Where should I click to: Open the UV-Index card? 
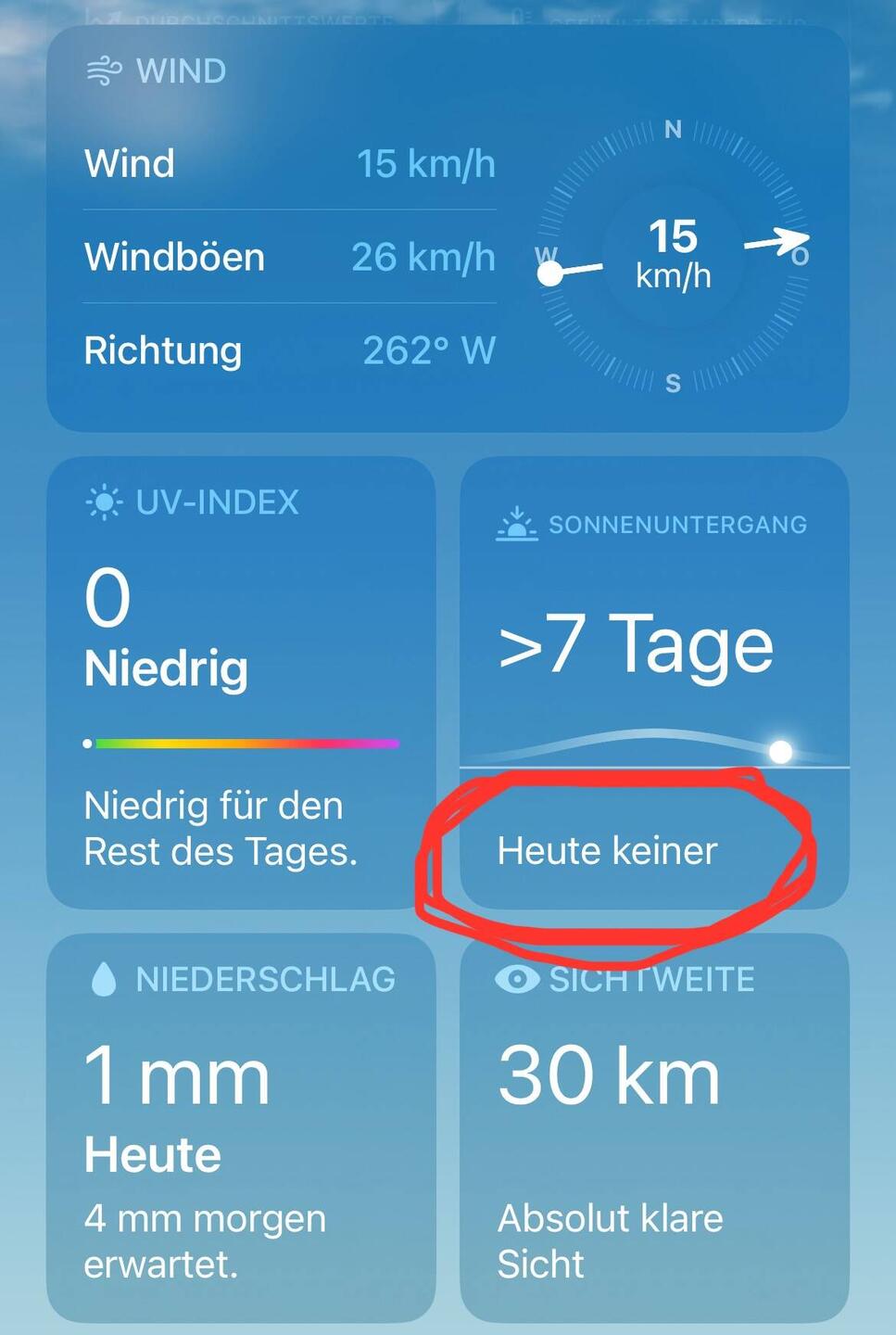click(x=241, y=681)
